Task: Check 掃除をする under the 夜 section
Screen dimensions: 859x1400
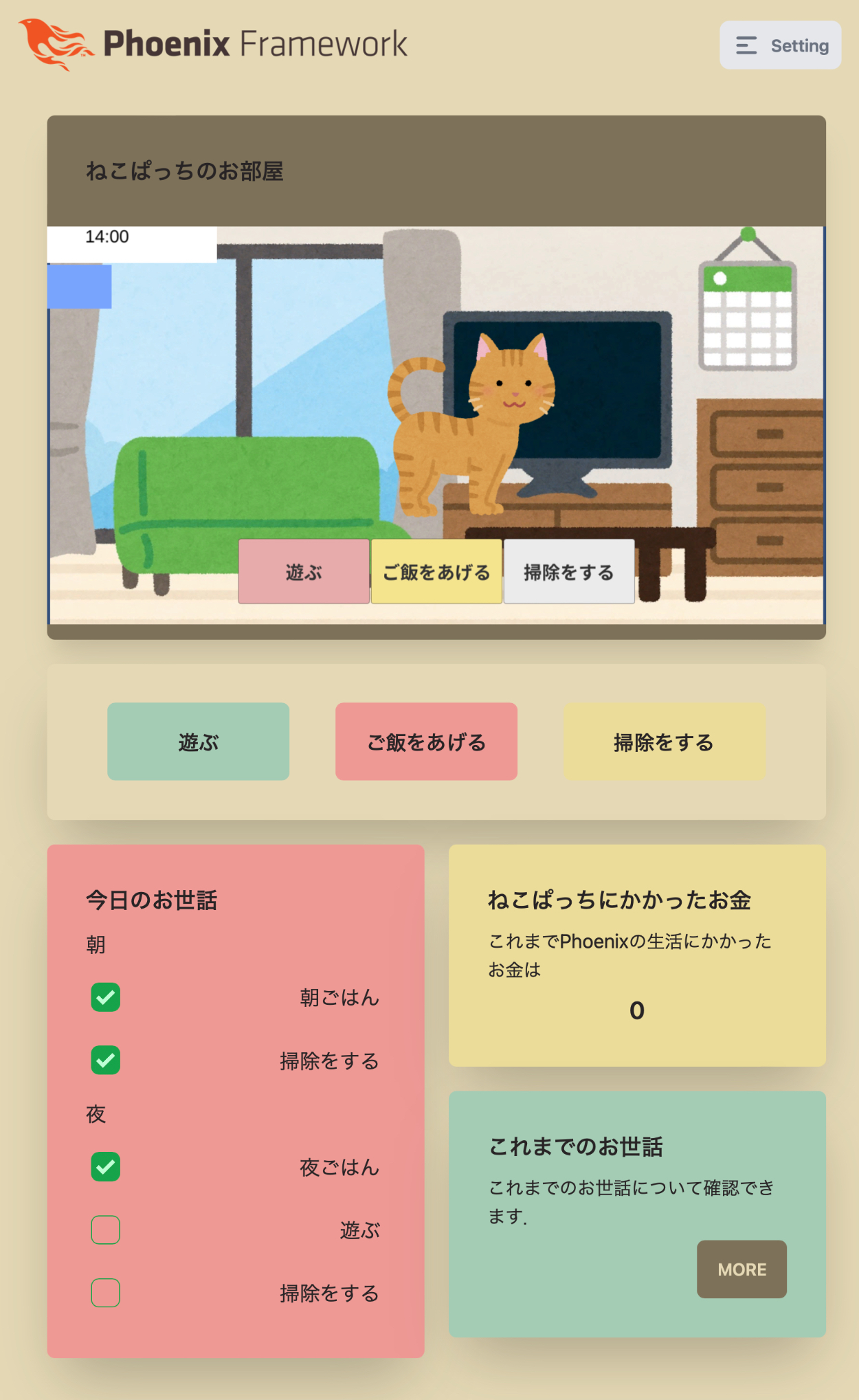Action: point(106,1293)
